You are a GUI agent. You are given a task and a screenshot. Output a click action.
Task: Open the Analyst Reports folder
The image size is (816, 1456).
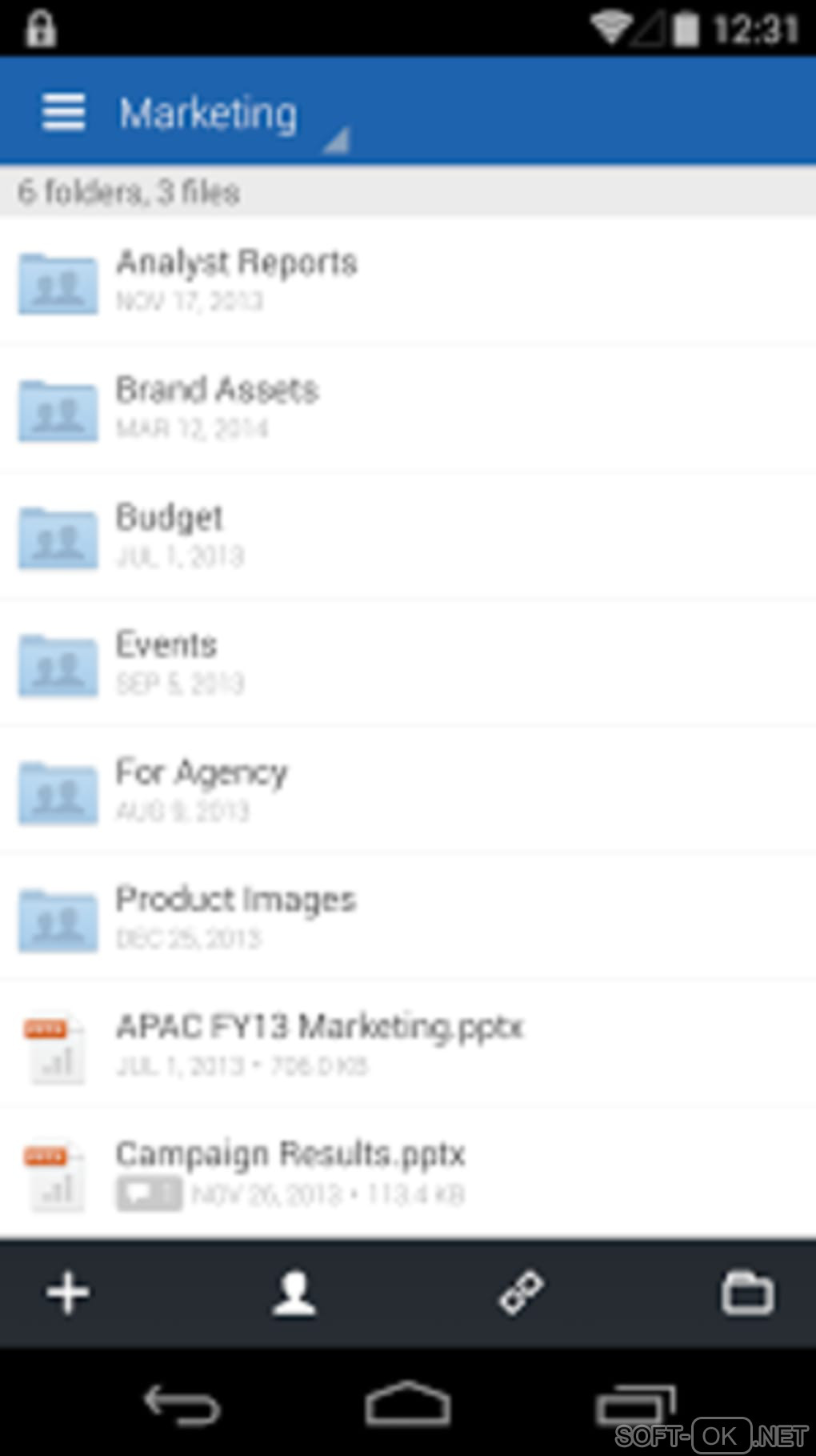coord(237,280)
